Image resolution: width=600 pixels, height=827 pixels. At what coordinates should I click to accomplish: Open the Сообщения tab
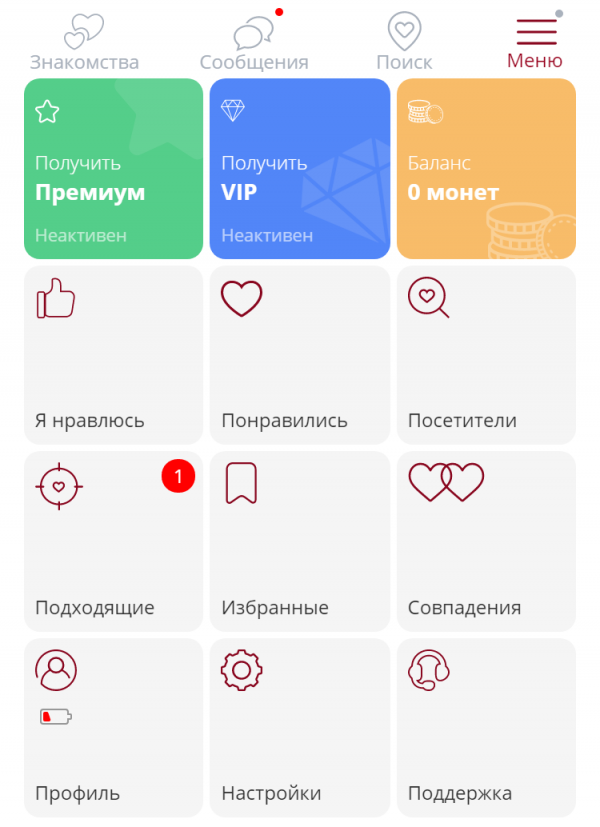point(254,42)
